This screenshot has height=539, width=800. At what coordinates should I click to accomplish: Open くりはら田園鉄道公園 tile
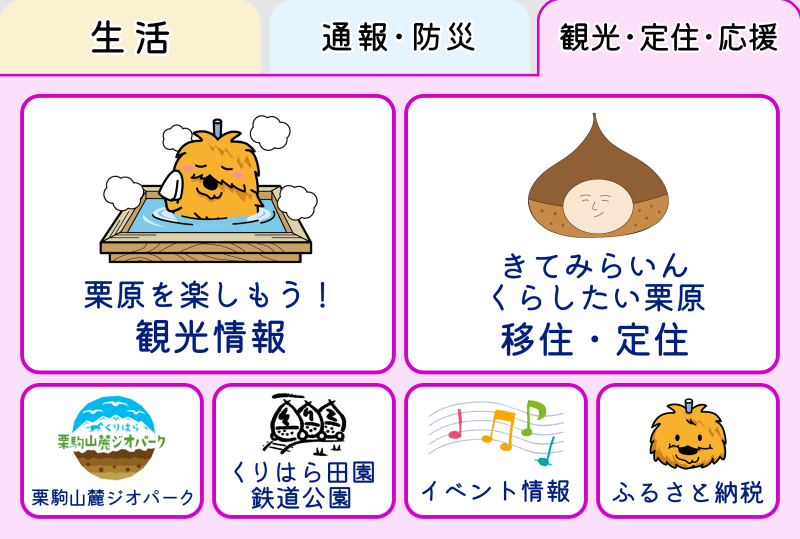coord(304,450)
